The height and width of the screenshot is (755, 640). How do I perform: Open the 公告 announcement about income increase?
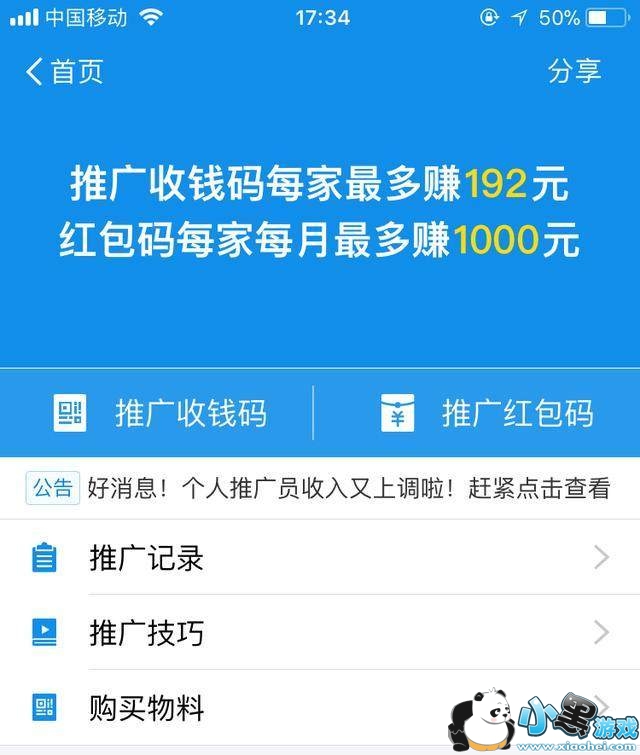(320, 488)
